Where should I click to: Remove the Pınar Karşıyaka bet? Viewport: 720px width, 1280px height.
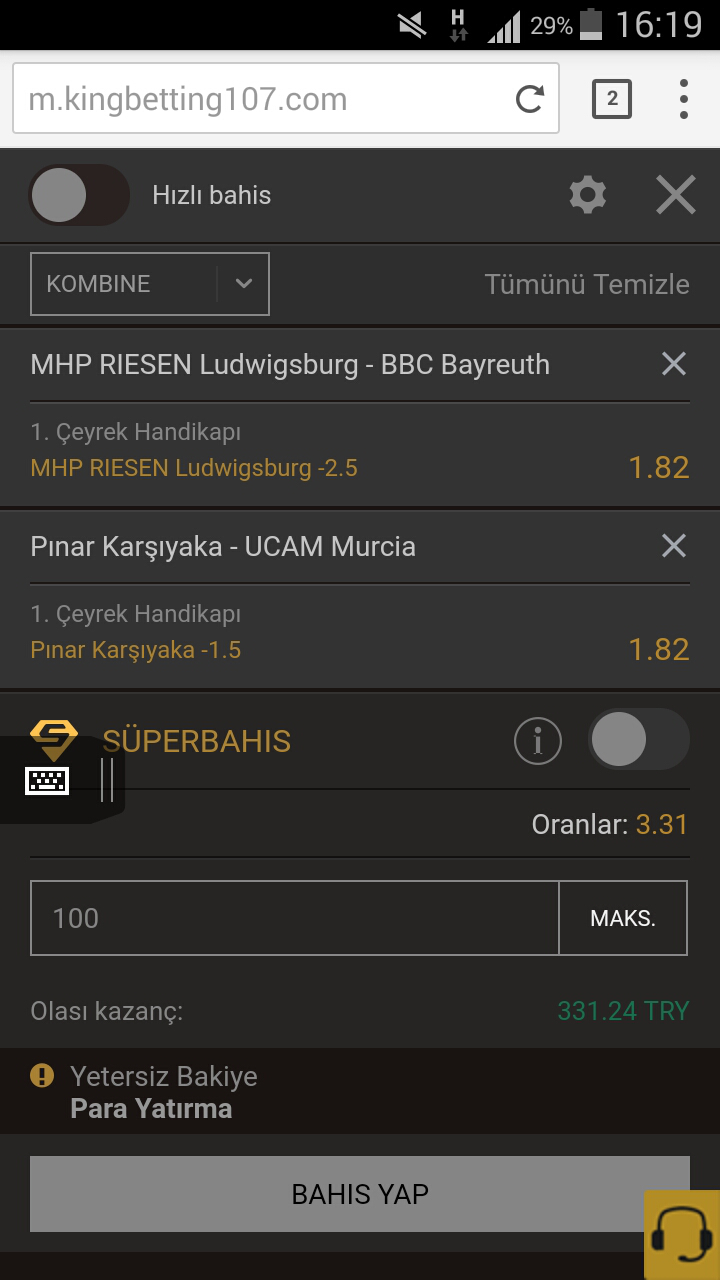(x=674, y=546)
